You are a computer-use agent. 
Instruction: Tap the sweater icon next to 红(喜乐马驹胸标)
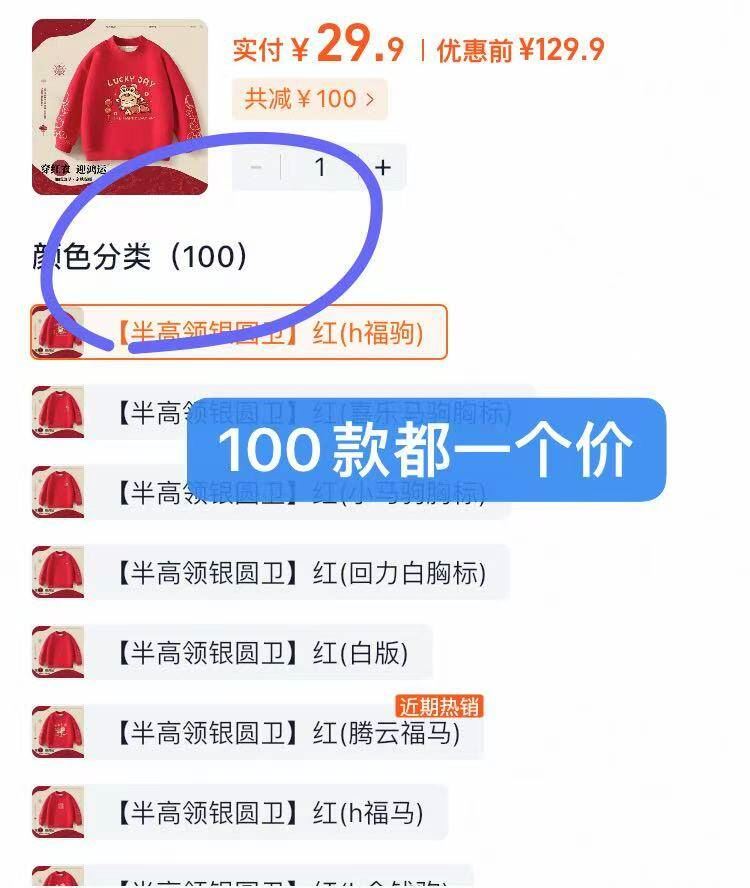tap(55, 414)
